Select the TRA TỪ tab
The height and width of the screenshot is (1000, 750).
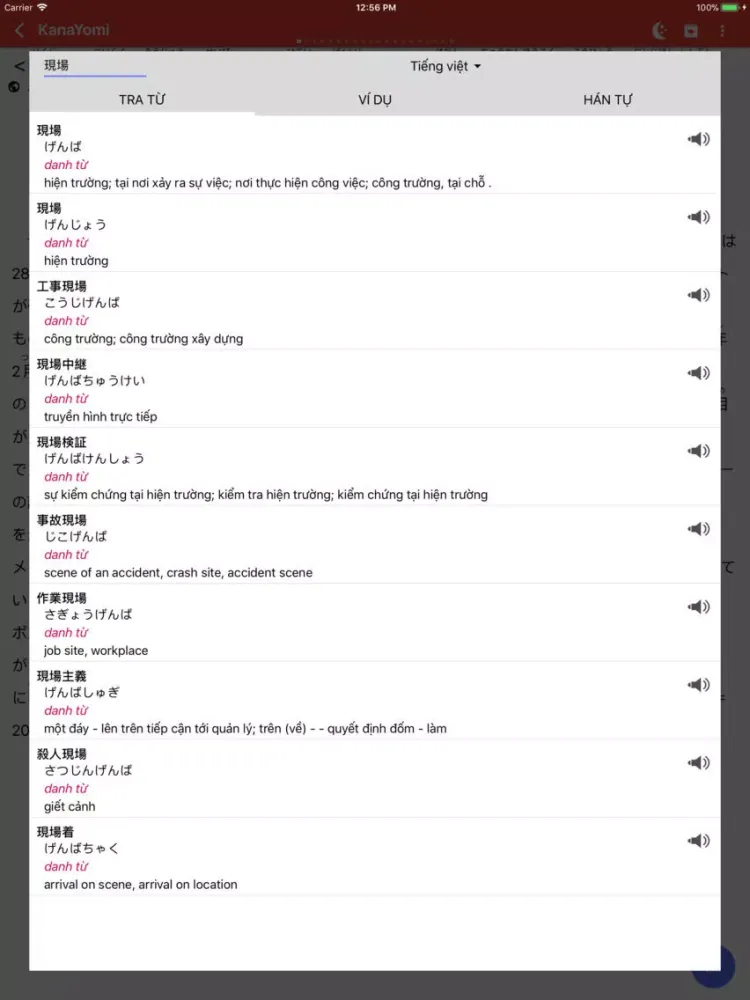(x=142, y=100)
